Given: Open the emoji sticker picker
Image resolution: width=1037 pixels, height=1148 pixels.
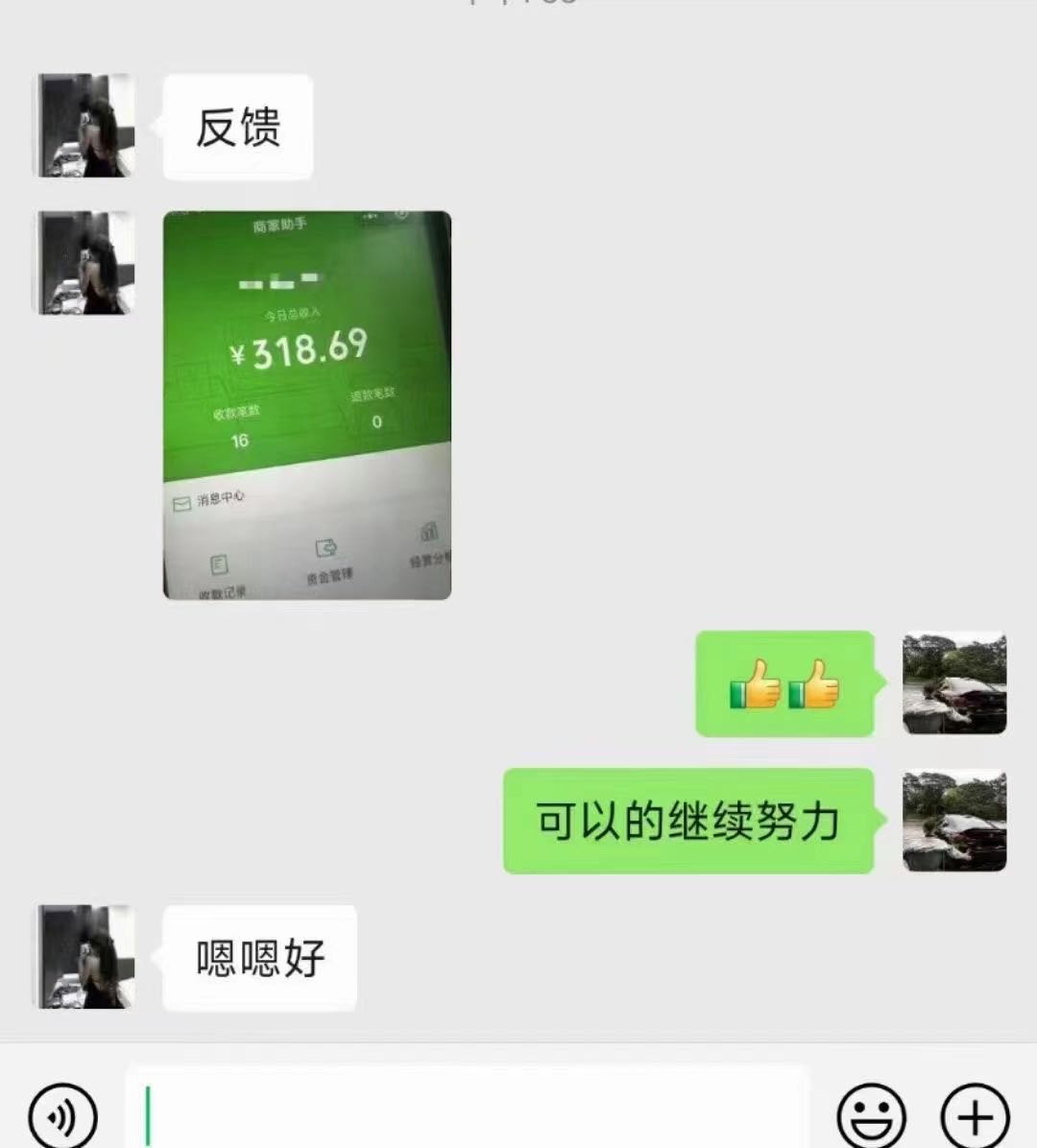Looking at the screenshot, I should (871, 1116).
